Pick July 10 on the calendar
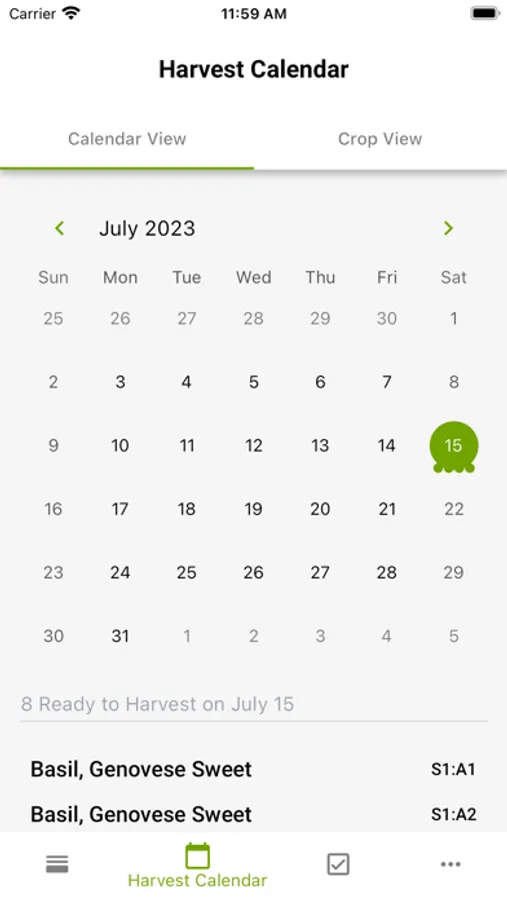The image size is (507, 900). pyautogui.click(x=120, y=445)
